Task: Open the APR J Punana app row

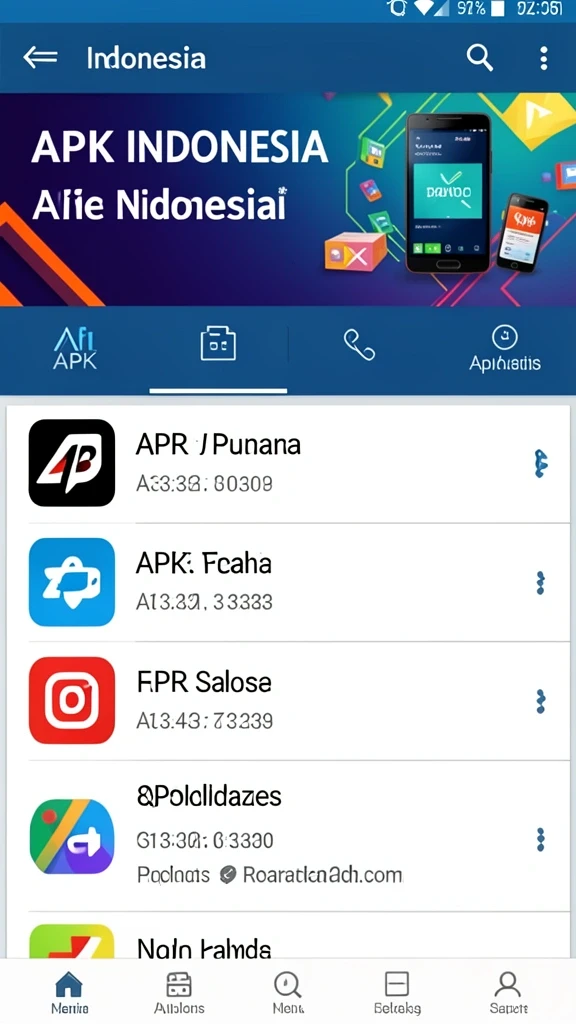Action: 288,464
